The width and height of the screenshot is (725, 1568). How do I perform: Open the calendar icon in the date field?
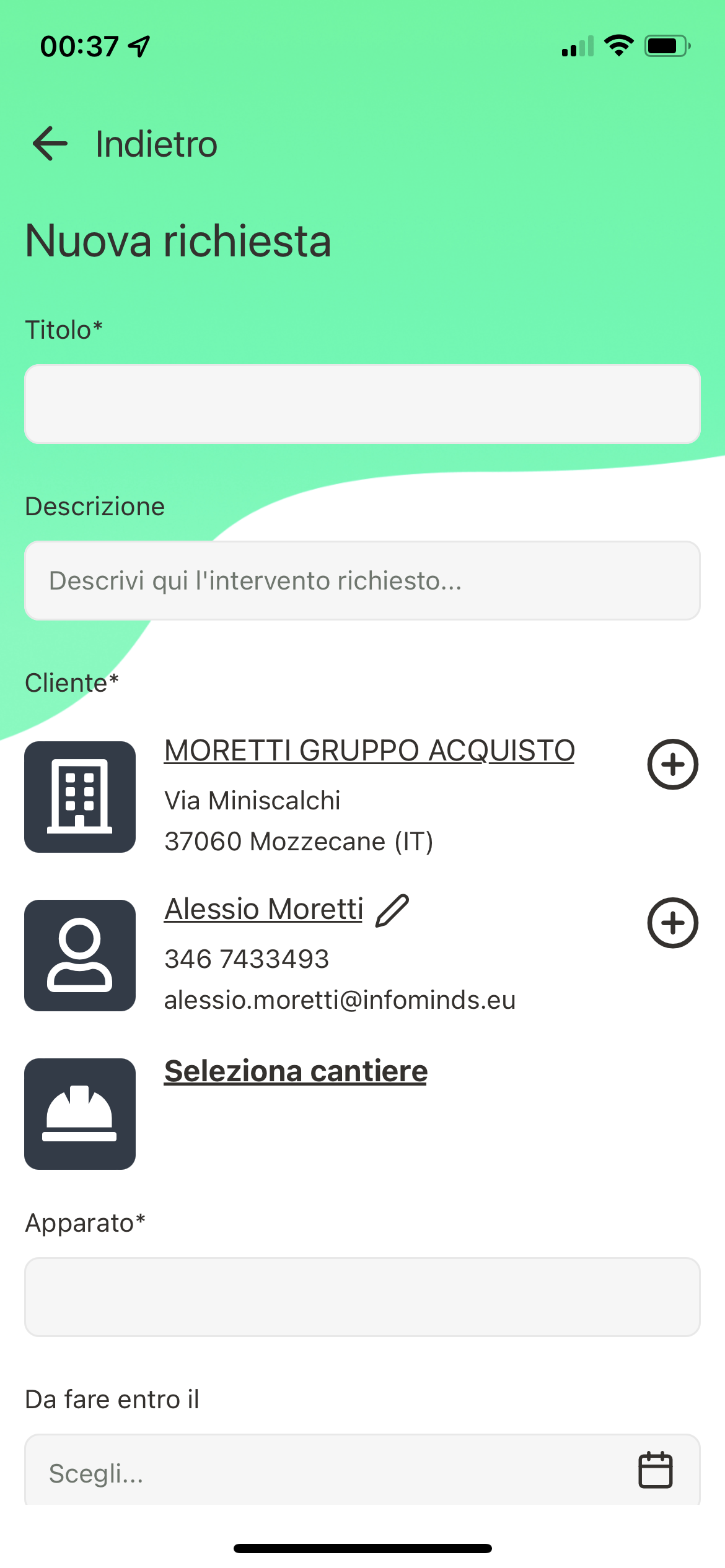point(655,1470)
